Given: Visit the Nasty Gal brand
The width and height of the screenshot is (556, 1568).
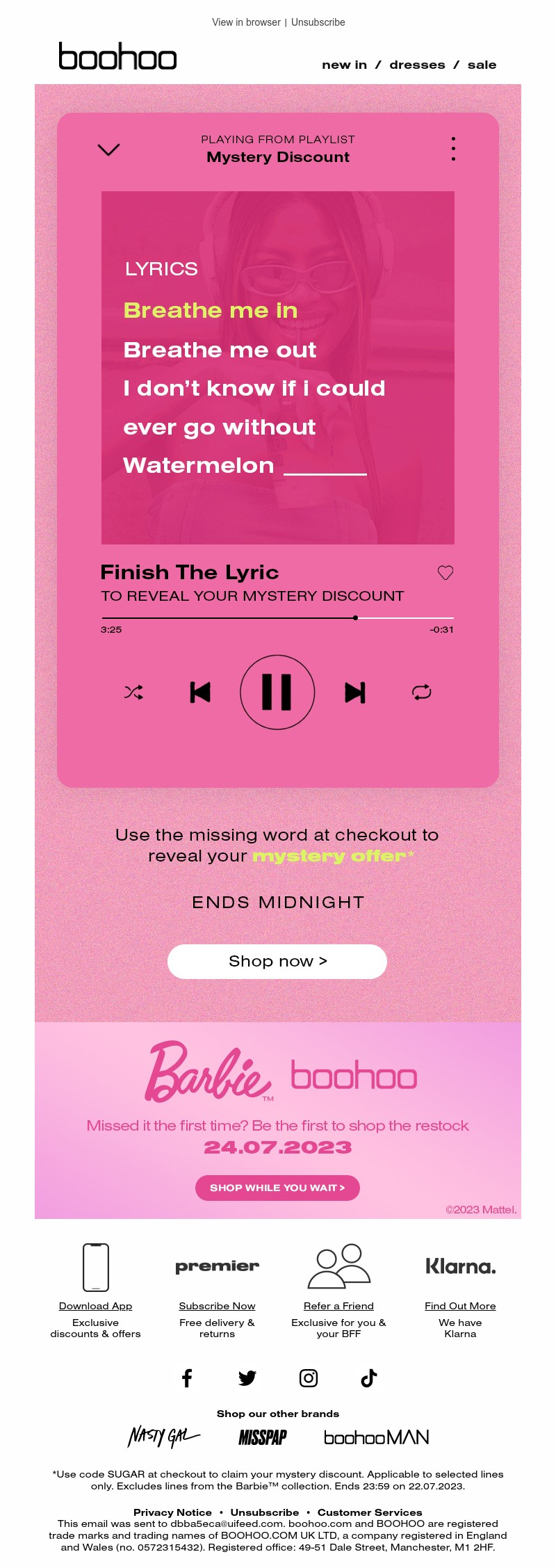Looking at the screenshot, I should (163, 1437).
